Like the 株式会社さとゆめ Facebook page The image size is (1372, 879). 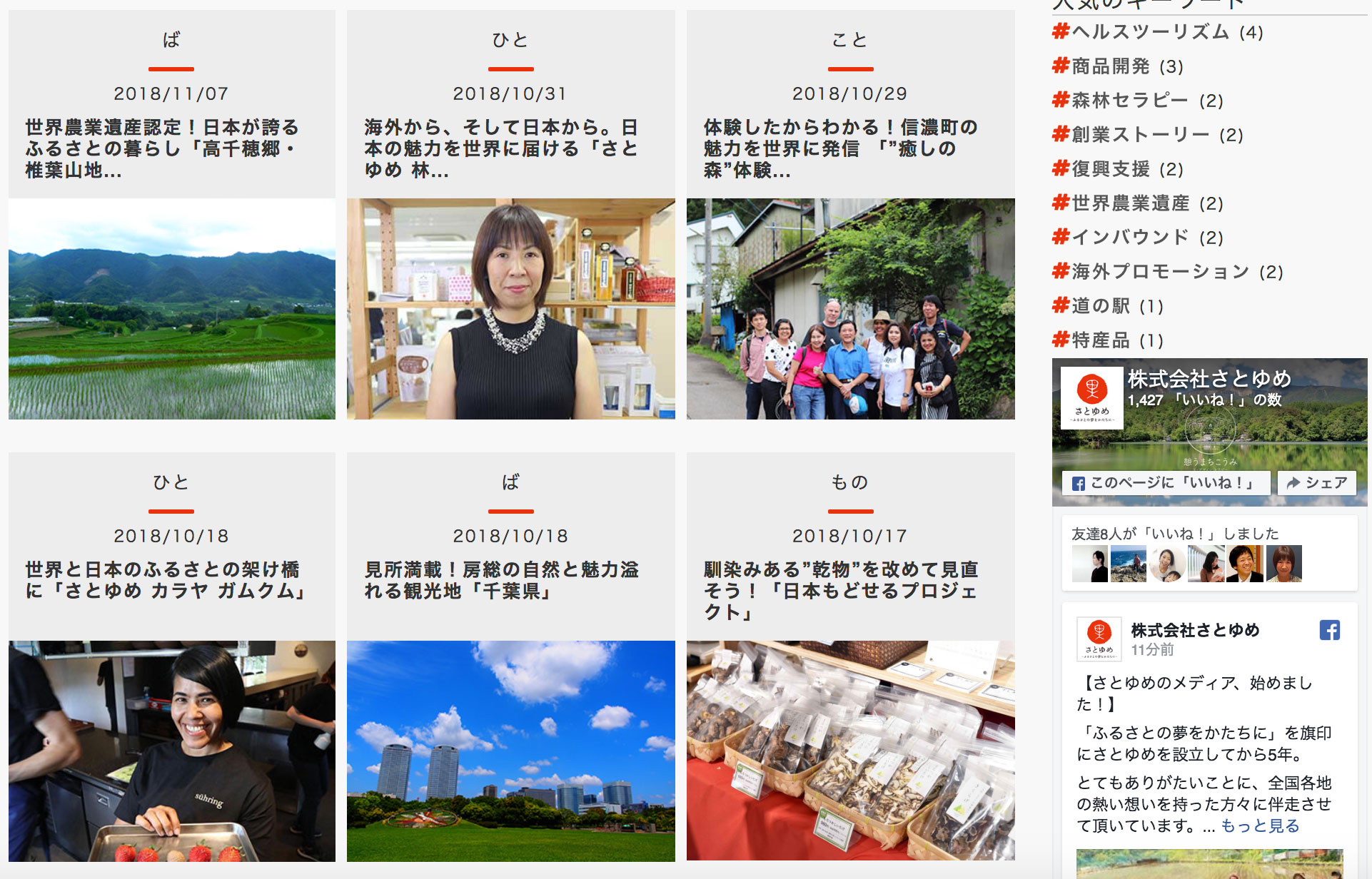tap(1165, 483)
